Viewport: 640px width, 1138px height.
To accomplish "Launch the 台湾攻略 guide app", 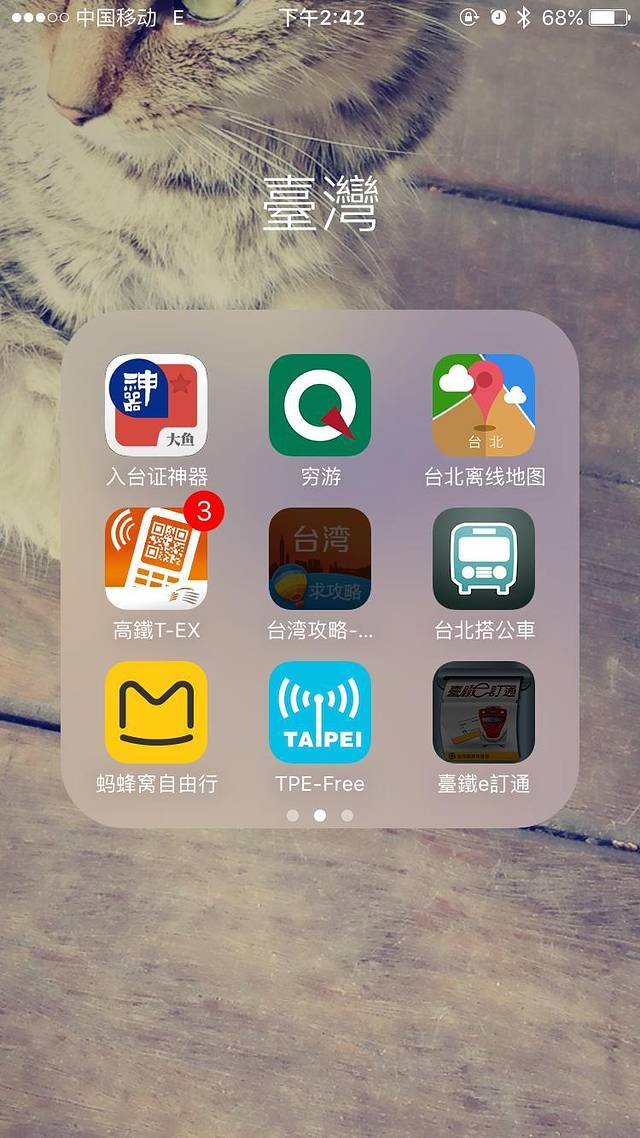I will tap(320, 559).
